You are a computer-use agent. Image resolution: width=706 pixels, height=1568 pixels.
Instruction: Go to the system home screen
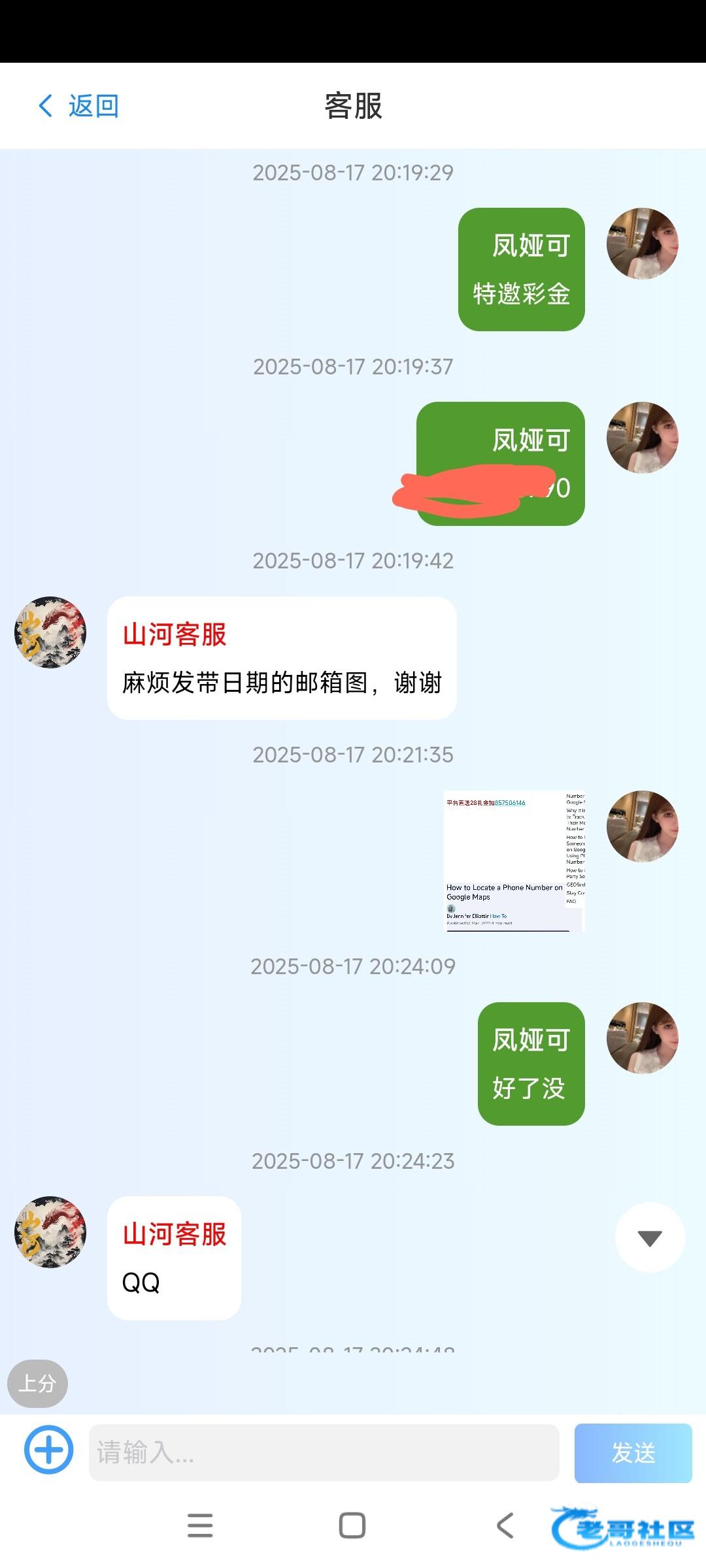tap(352, 1526)
